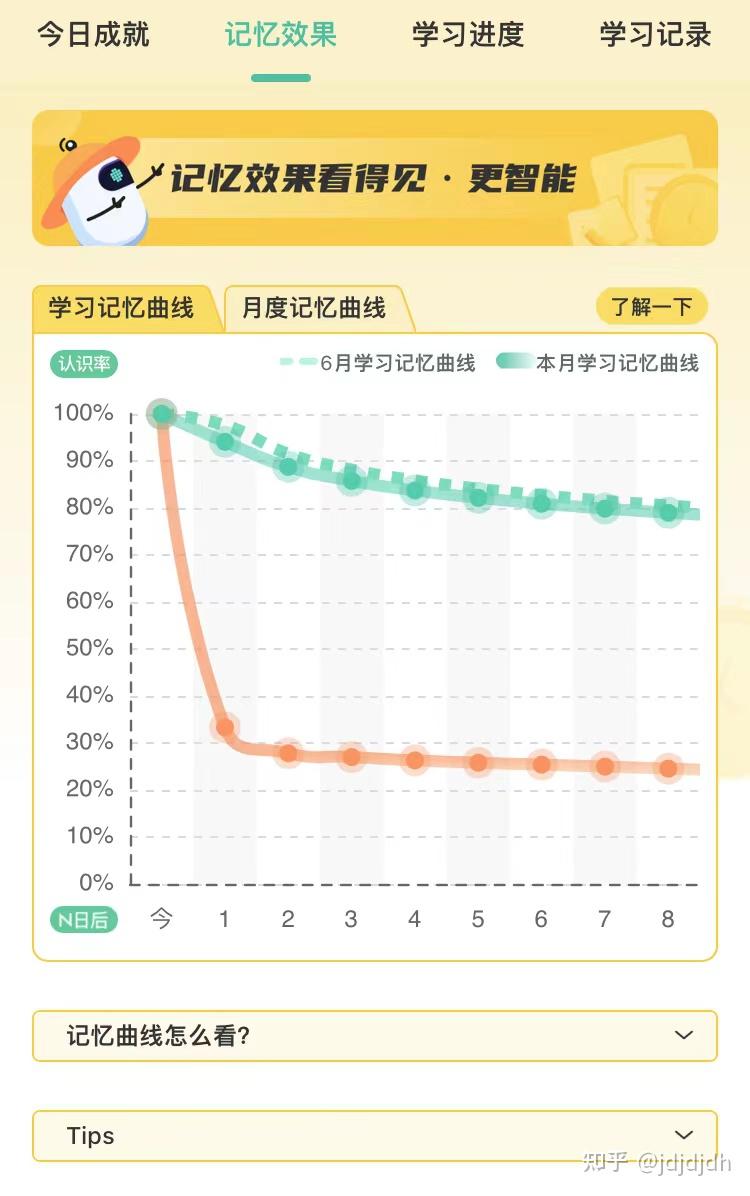Open the 学习进度 tab
The height and width of the screenshot is (1196, 750).
pos(466,35)
